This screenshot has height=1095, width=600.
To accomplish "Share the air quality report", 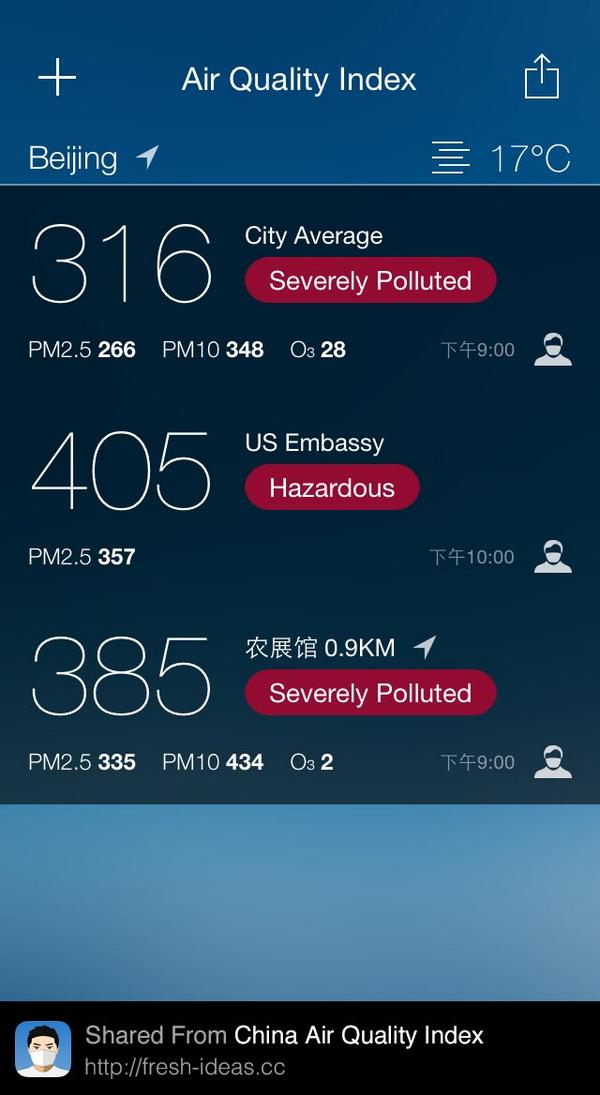I will coord(542,77).
